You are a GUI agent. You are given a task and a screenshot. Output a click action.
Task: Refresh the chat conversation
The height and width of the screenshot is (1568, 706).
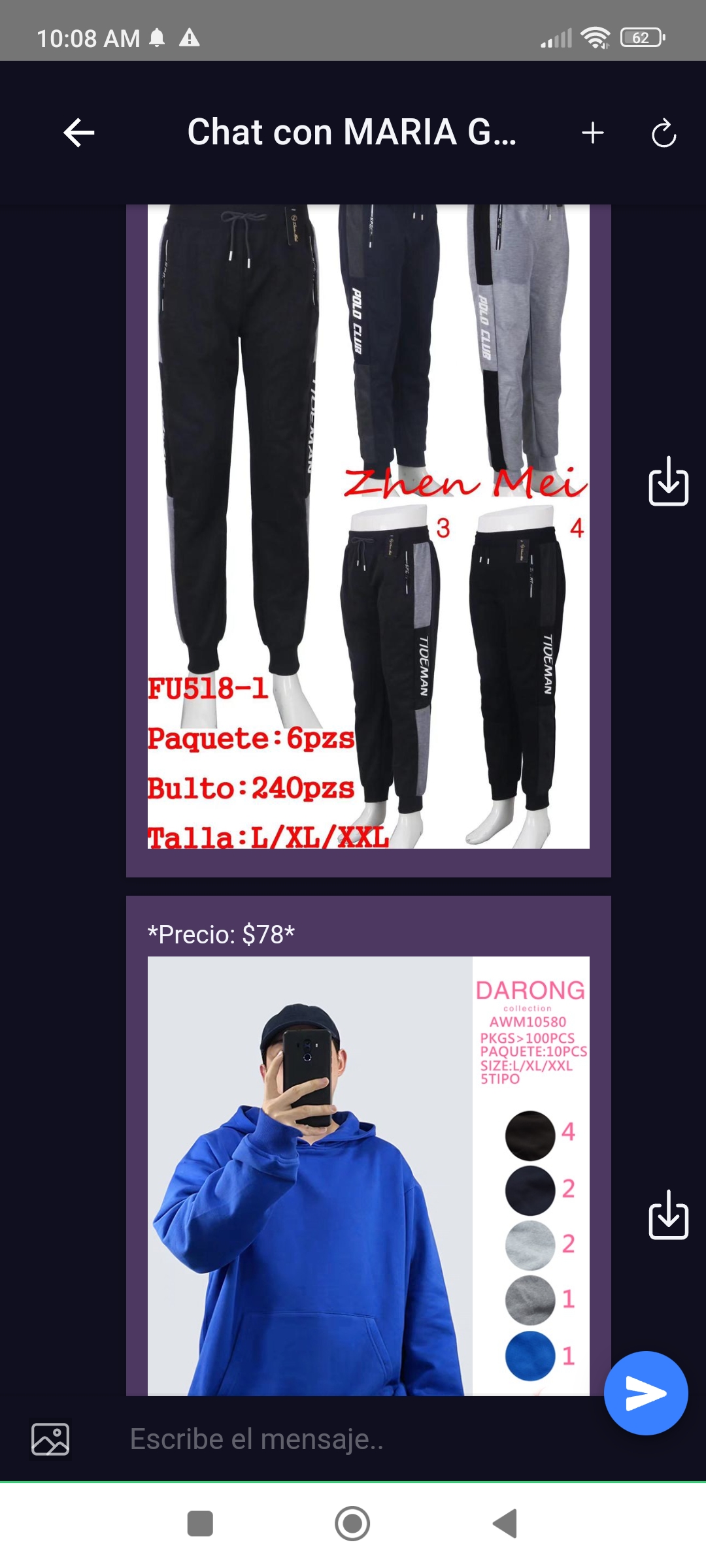[664, 133]
